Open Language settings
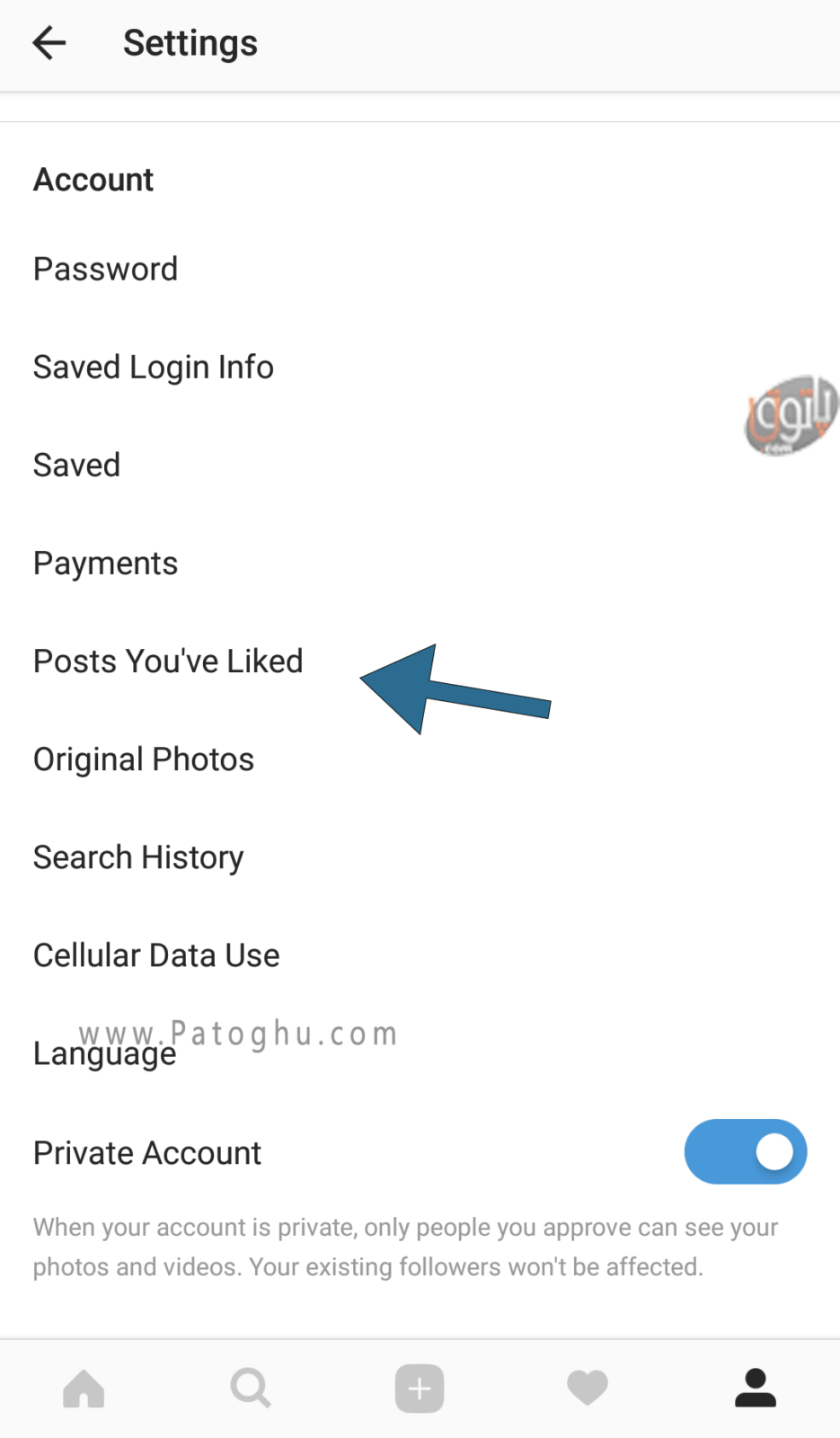This screenshot has height=1438, width=840. [x=420, y=1052]
